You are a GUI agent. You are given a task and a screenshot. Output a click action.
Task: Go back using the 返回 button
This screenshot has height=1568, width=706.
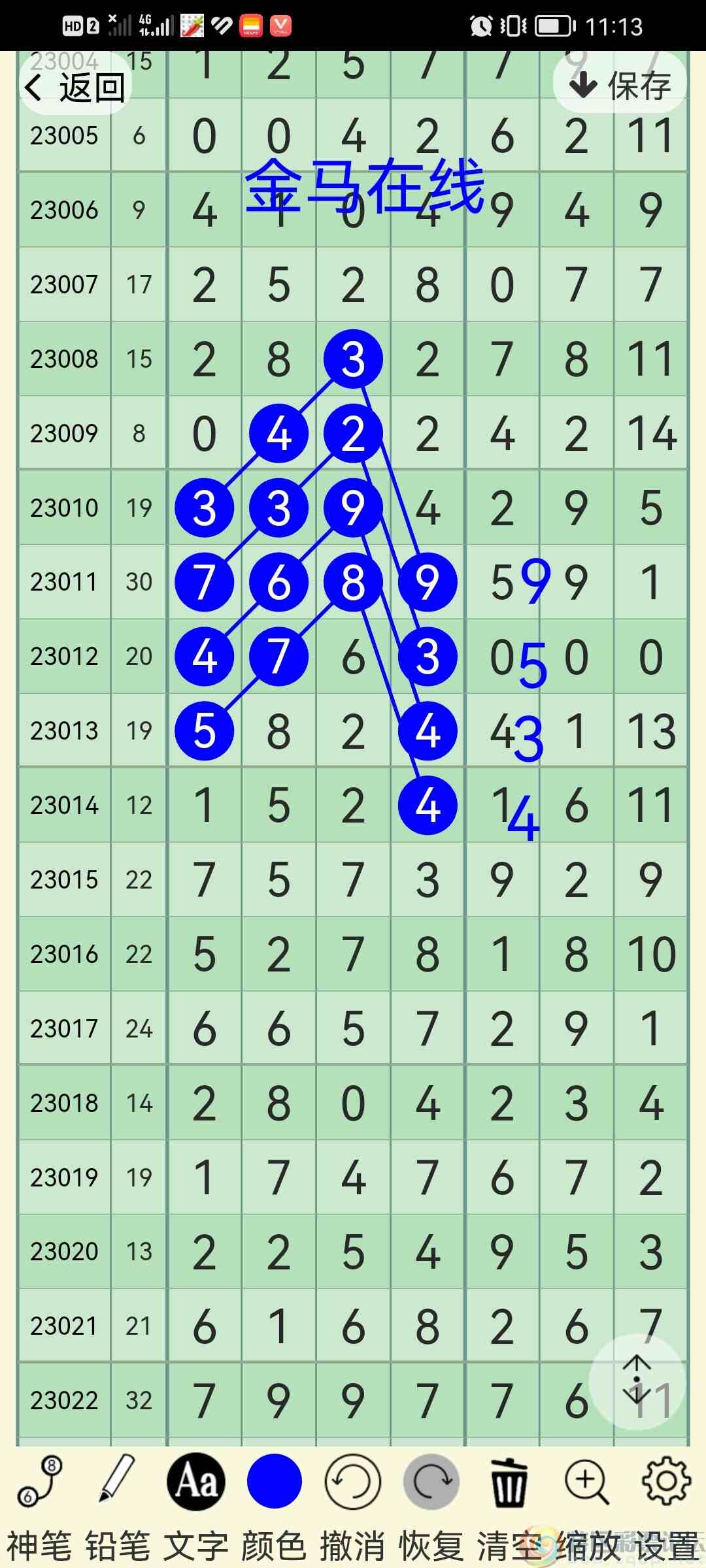click(75, 87)
